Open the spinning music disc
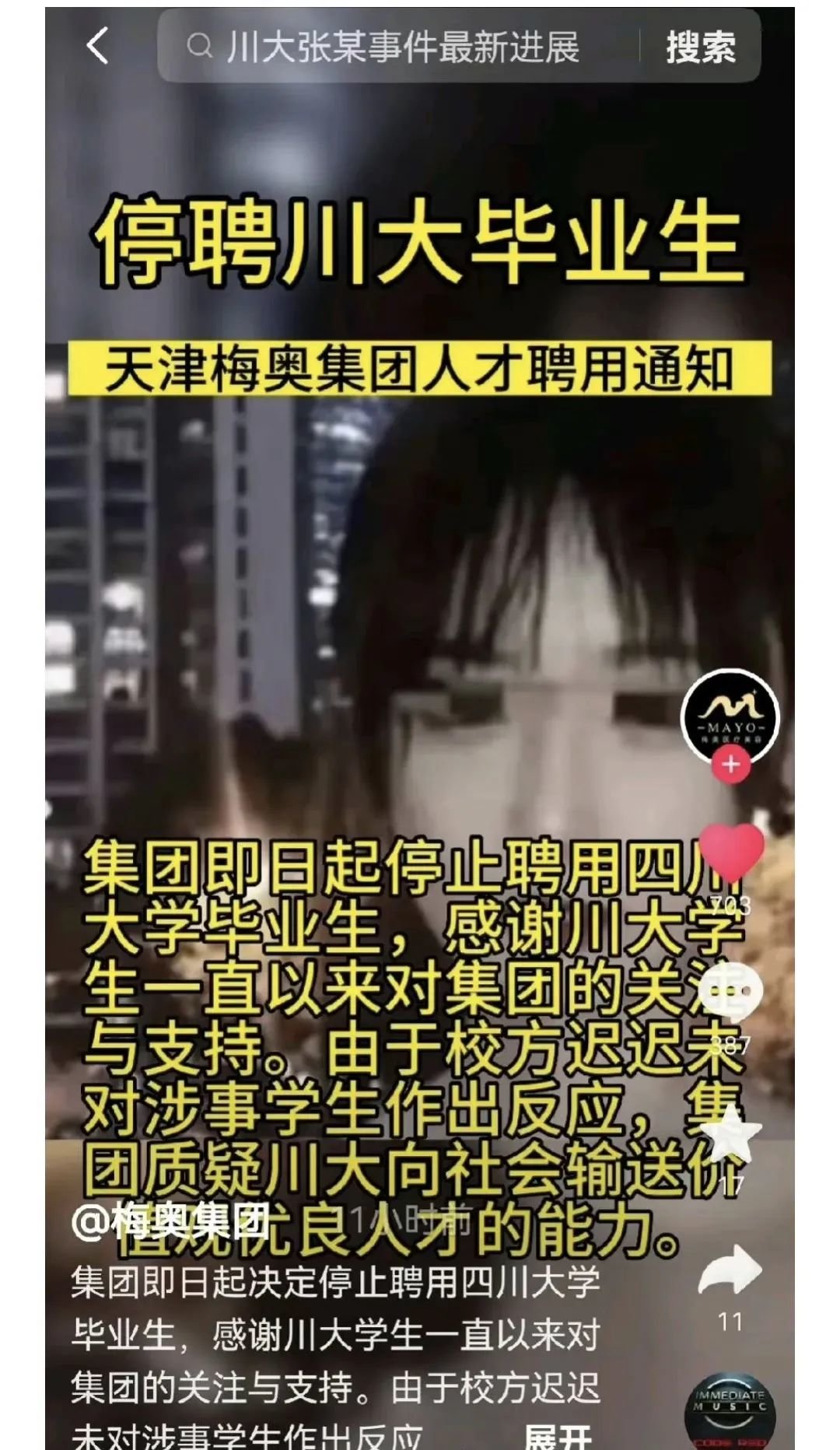840x1450 pixels. point(730,1413)
